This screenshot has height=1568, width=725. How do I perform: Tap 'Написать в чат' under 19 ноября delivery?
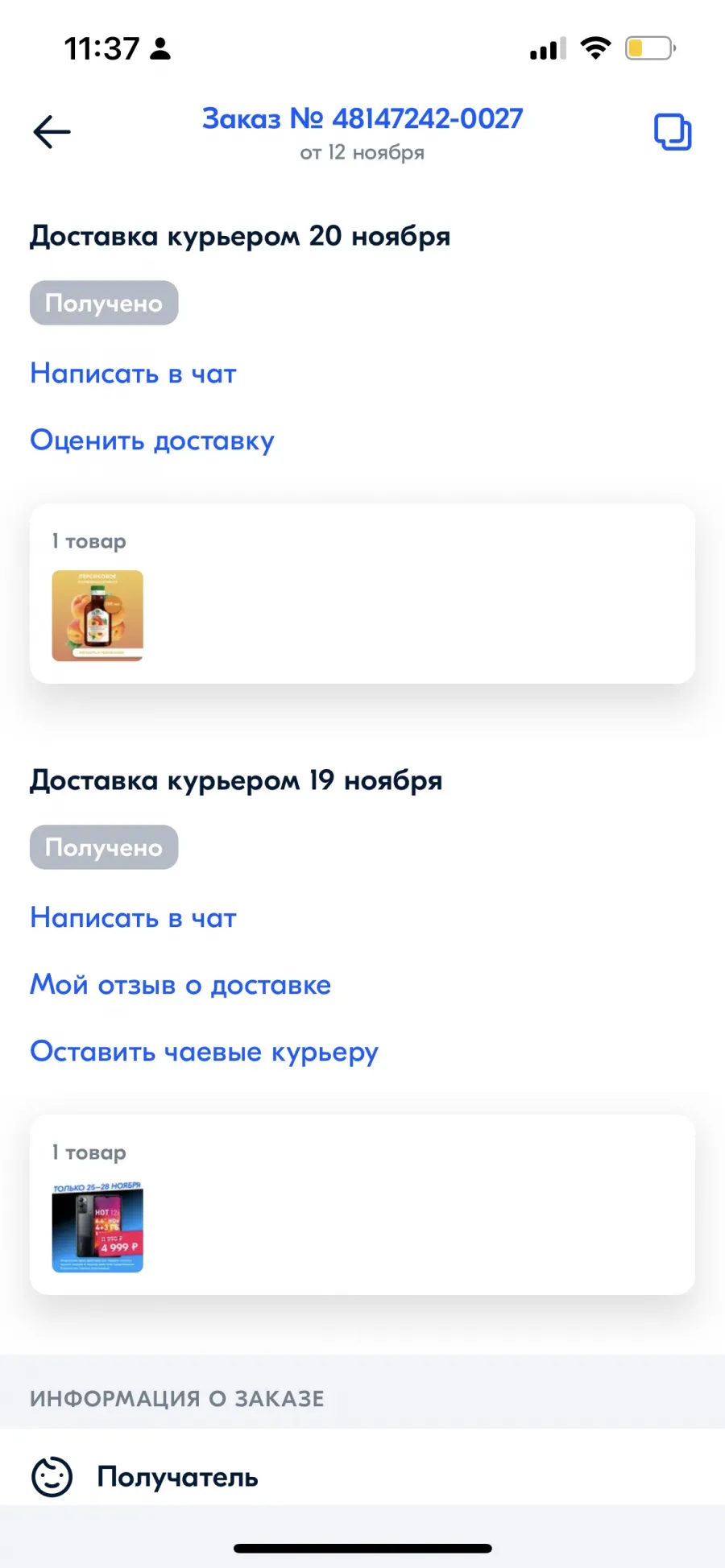[x=133, y=918]
